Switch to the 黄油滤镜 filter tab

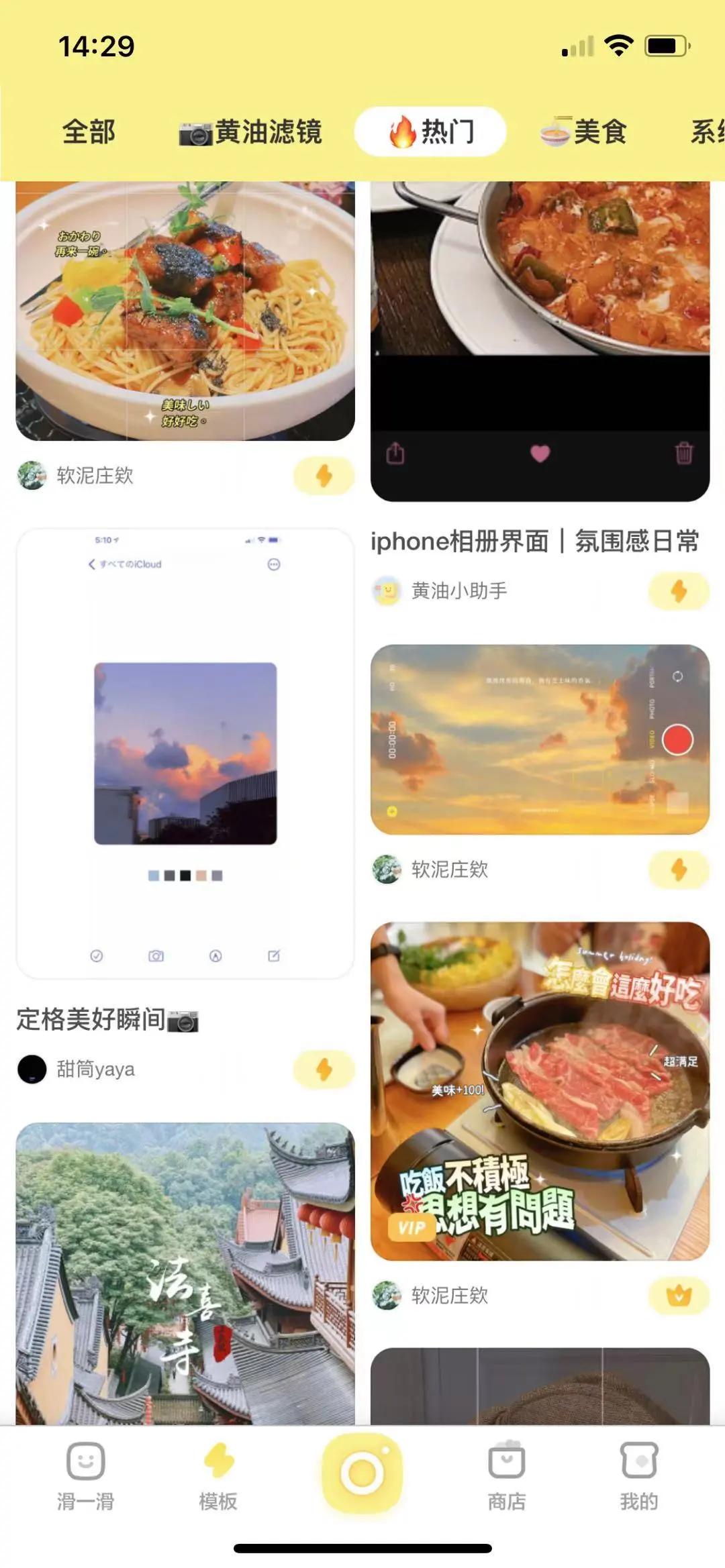251,132
